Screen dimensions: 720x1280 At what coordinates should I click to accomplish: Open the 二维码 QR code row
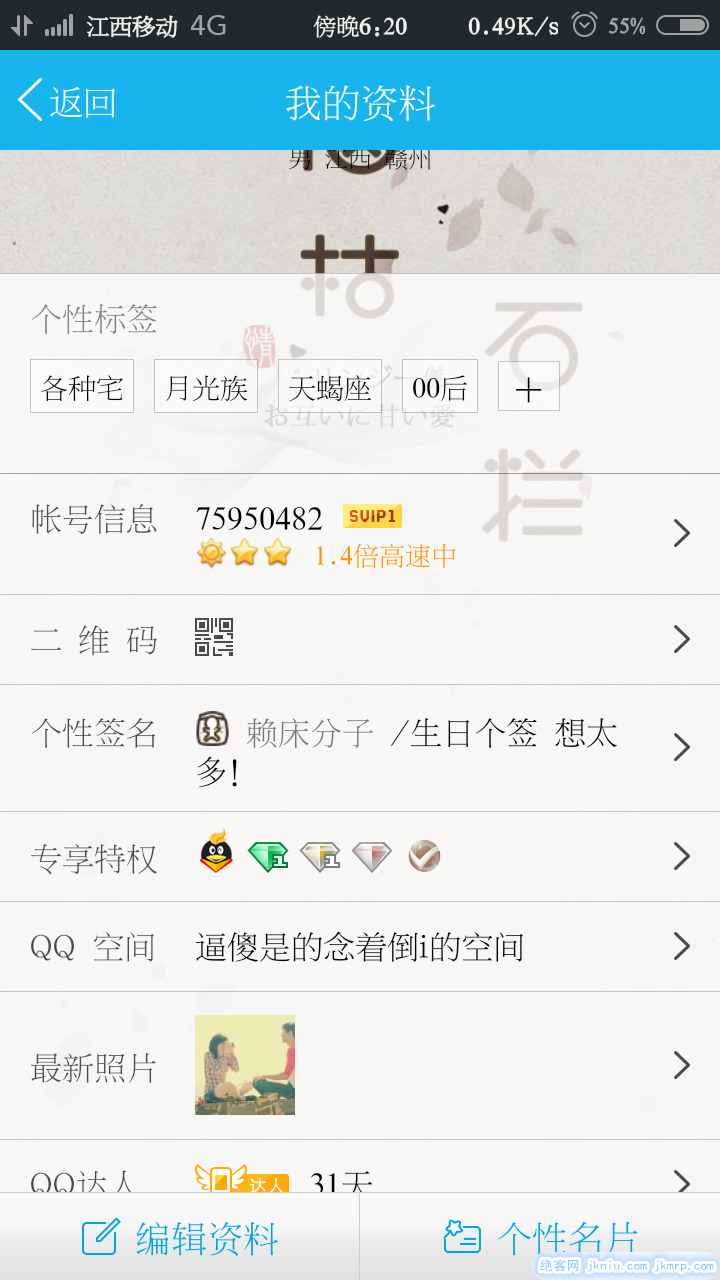360,639
